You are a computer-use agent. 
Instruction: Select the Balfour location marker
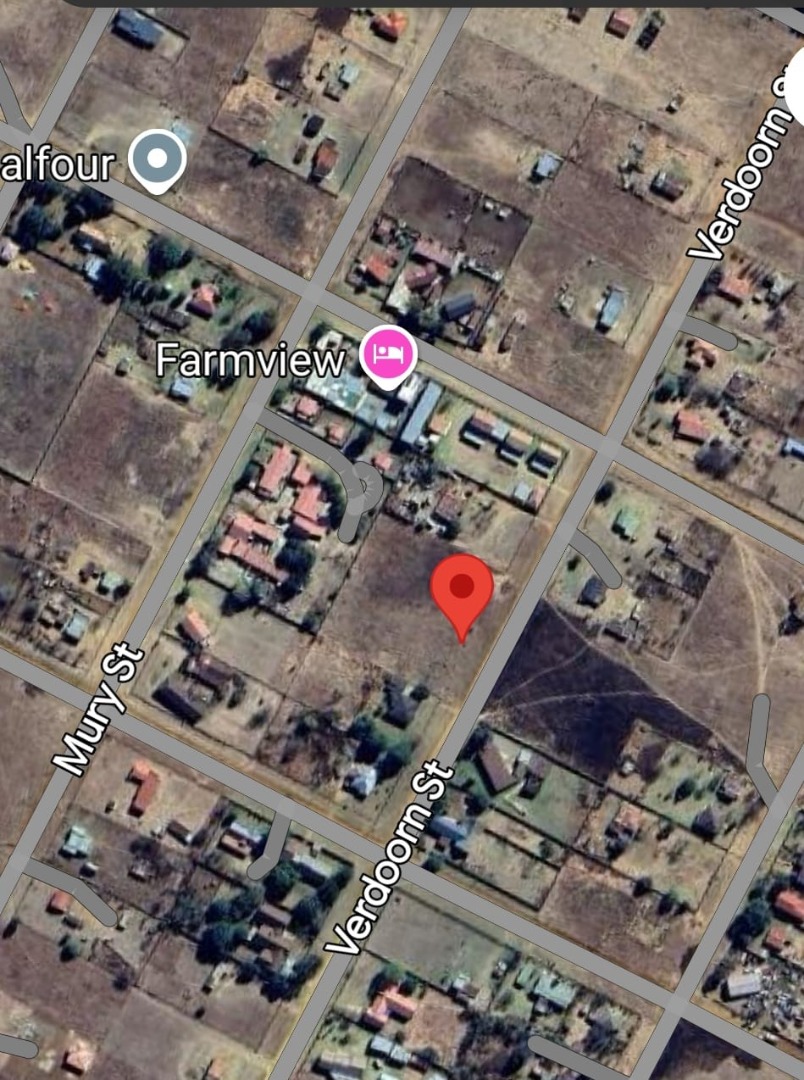click(158, 160)
